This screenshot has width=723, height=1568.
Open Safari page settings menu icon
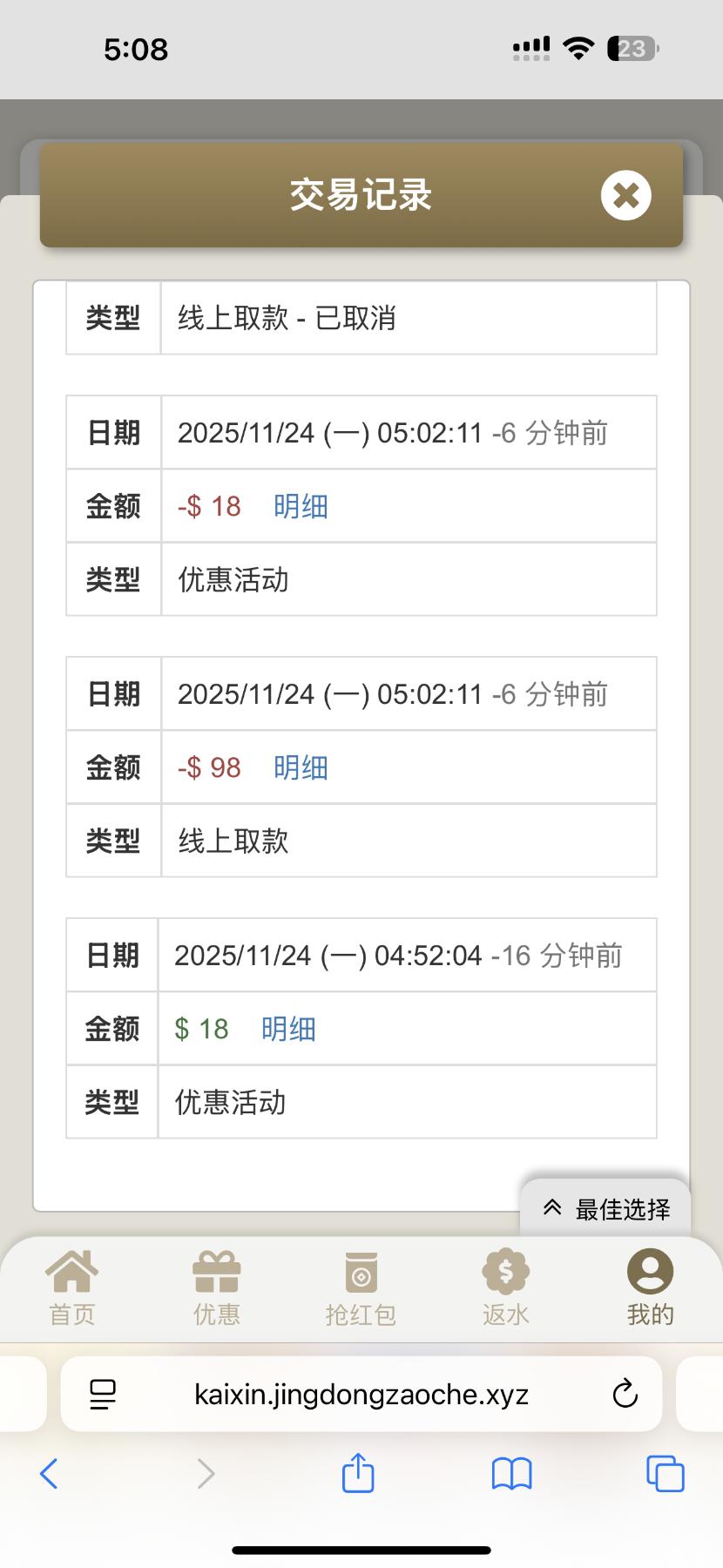click(x=103, y=1395)
